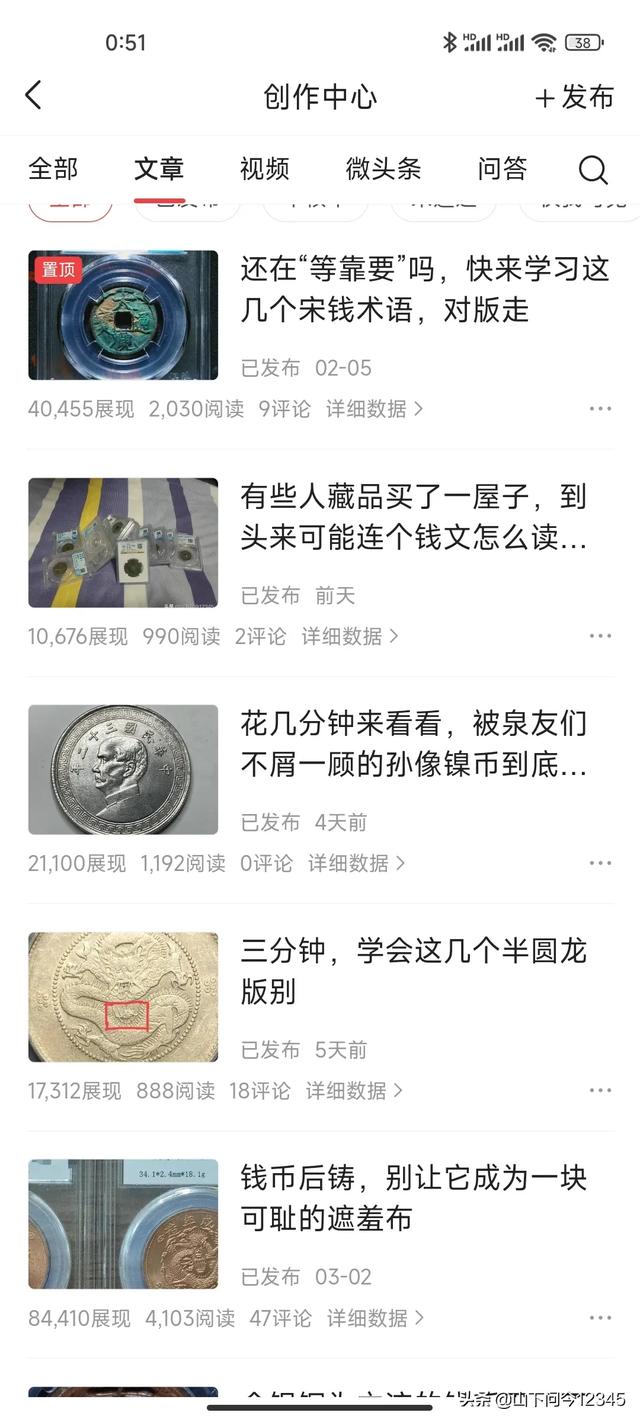View 详细数据 for the 990阅读 article
640x1422 pixels.
[x=351, y=636]
